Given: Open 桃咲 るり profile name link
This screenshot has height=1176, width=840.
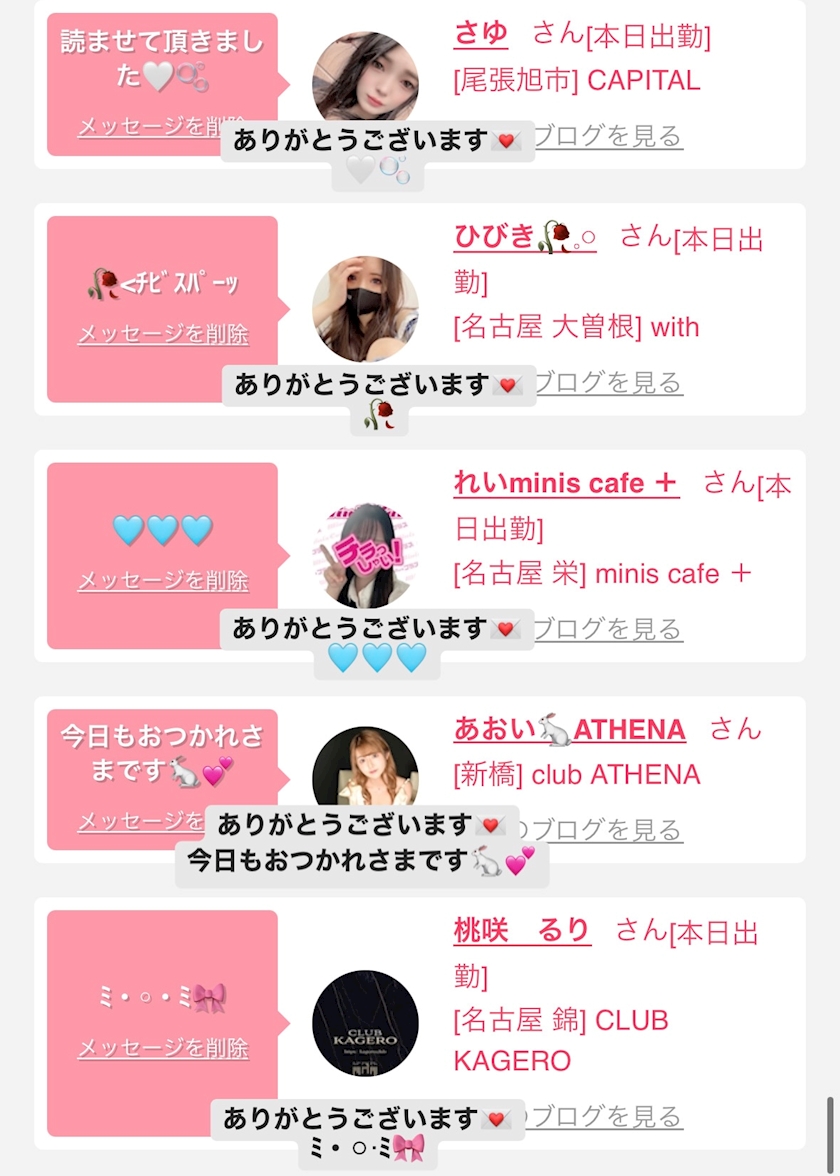Looking at the screenshot, I should point(522,931).
